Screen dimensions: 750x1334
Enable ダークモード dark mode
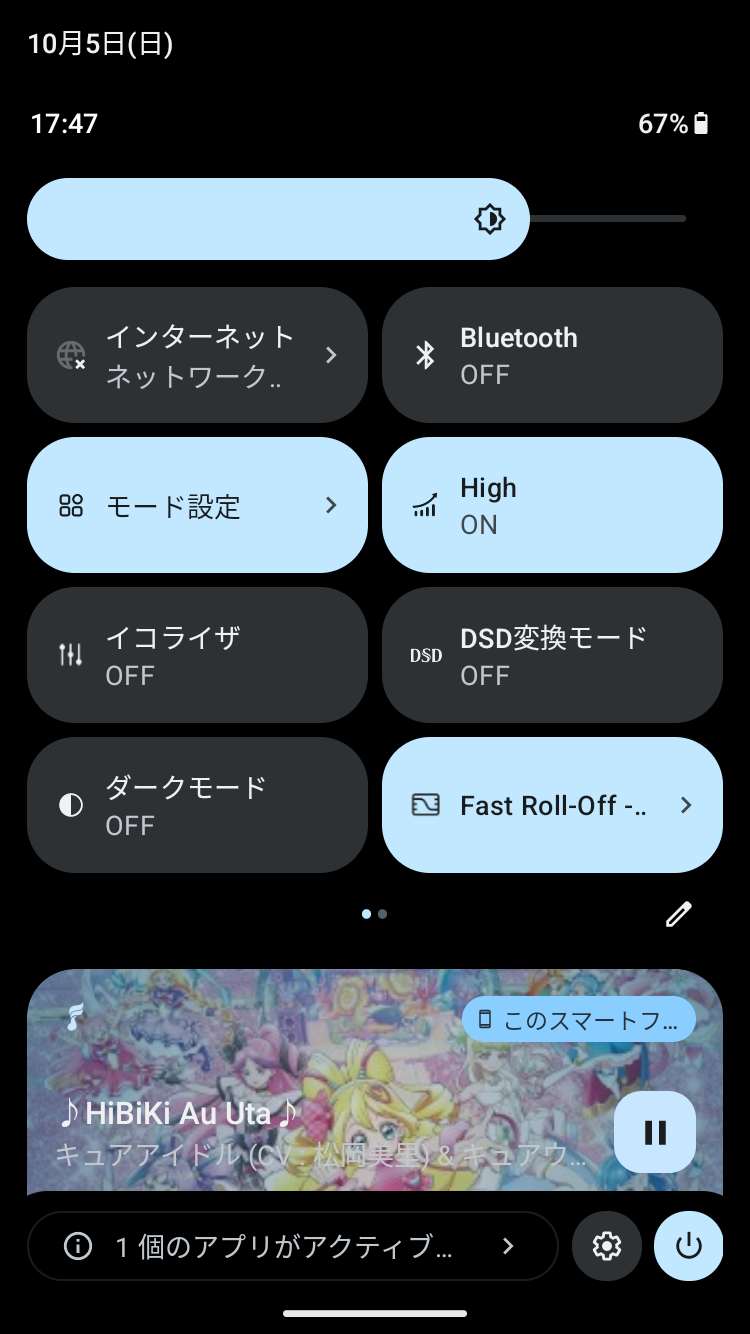(x=197, y=805)
